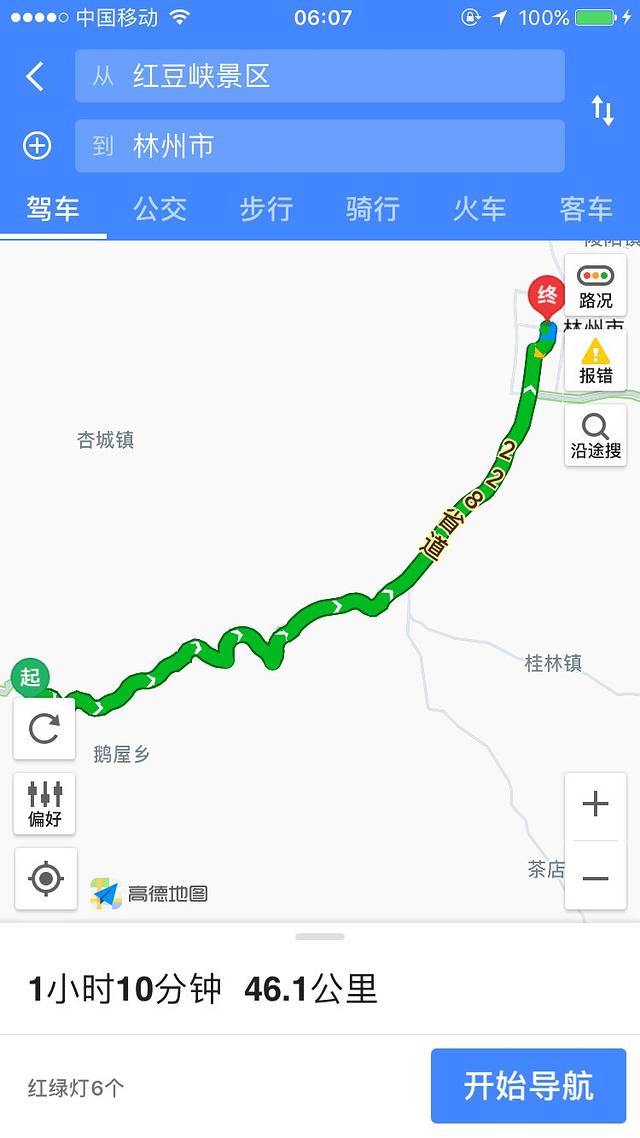Open 沿途搜 search along route

[596, 436]
